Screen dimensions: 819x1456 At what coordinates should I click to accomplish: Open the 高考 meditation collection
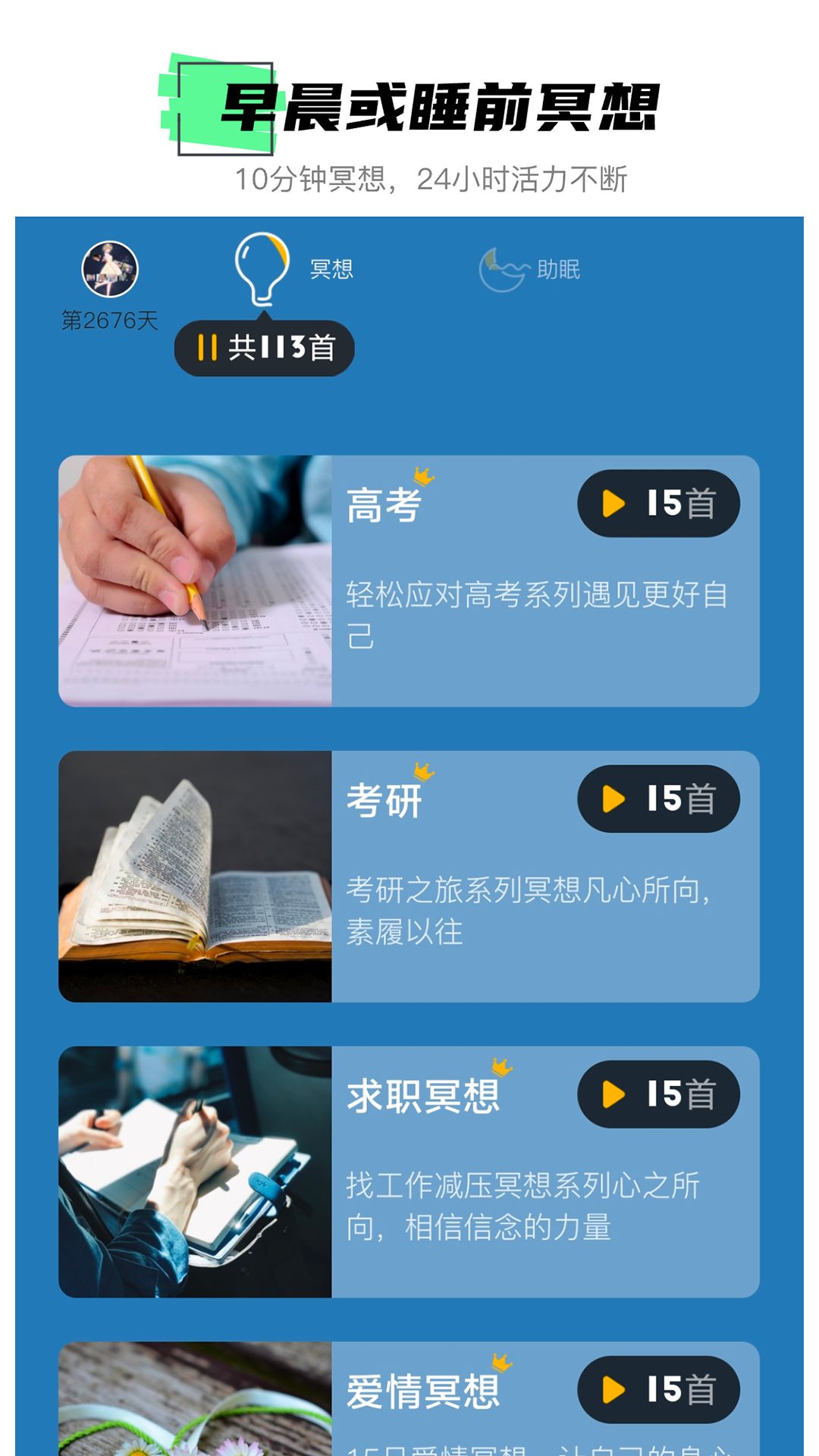409,576
